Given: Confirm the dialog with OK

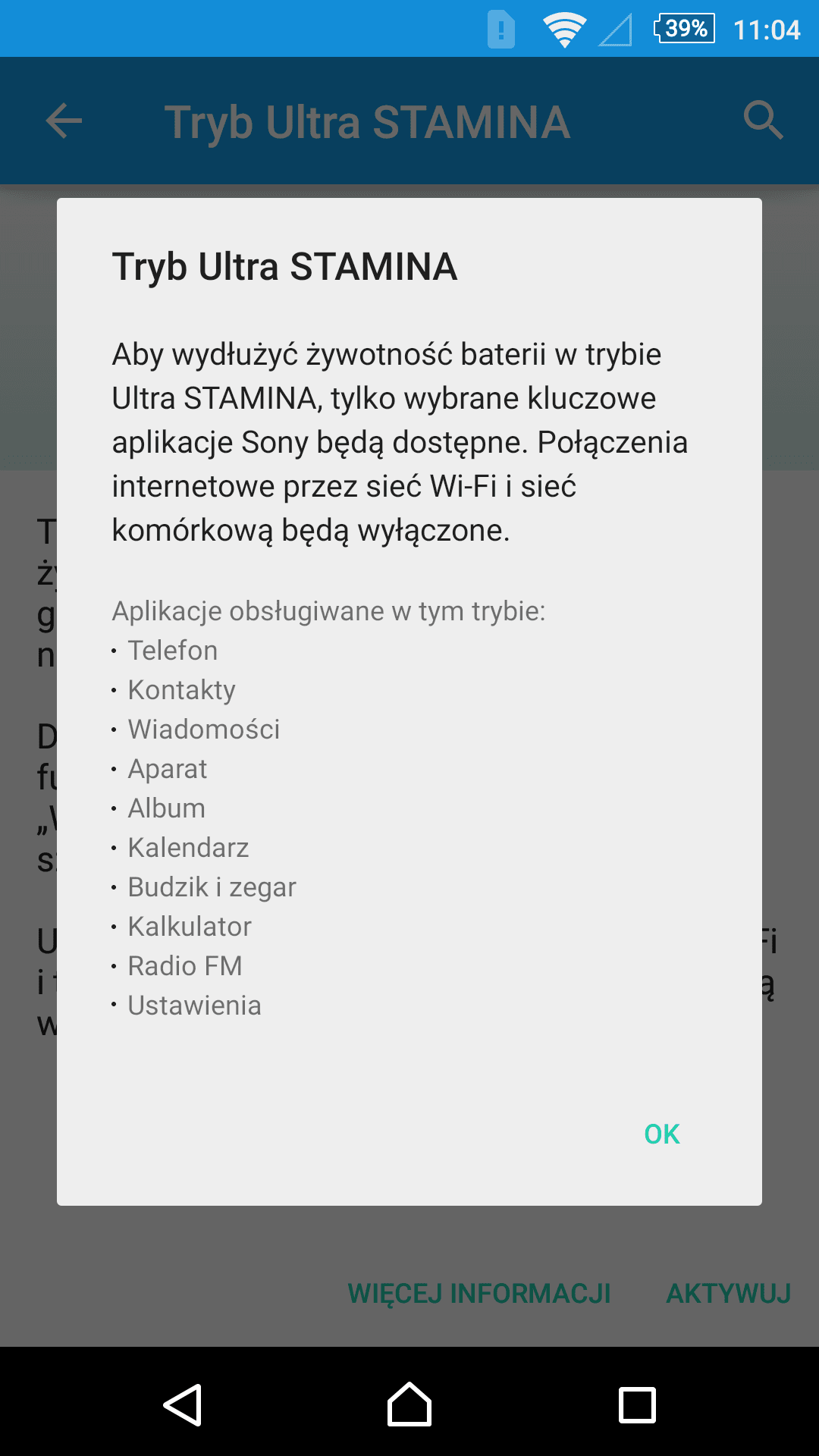Looking at the screenshot, I should click(x=662, y=1134).
